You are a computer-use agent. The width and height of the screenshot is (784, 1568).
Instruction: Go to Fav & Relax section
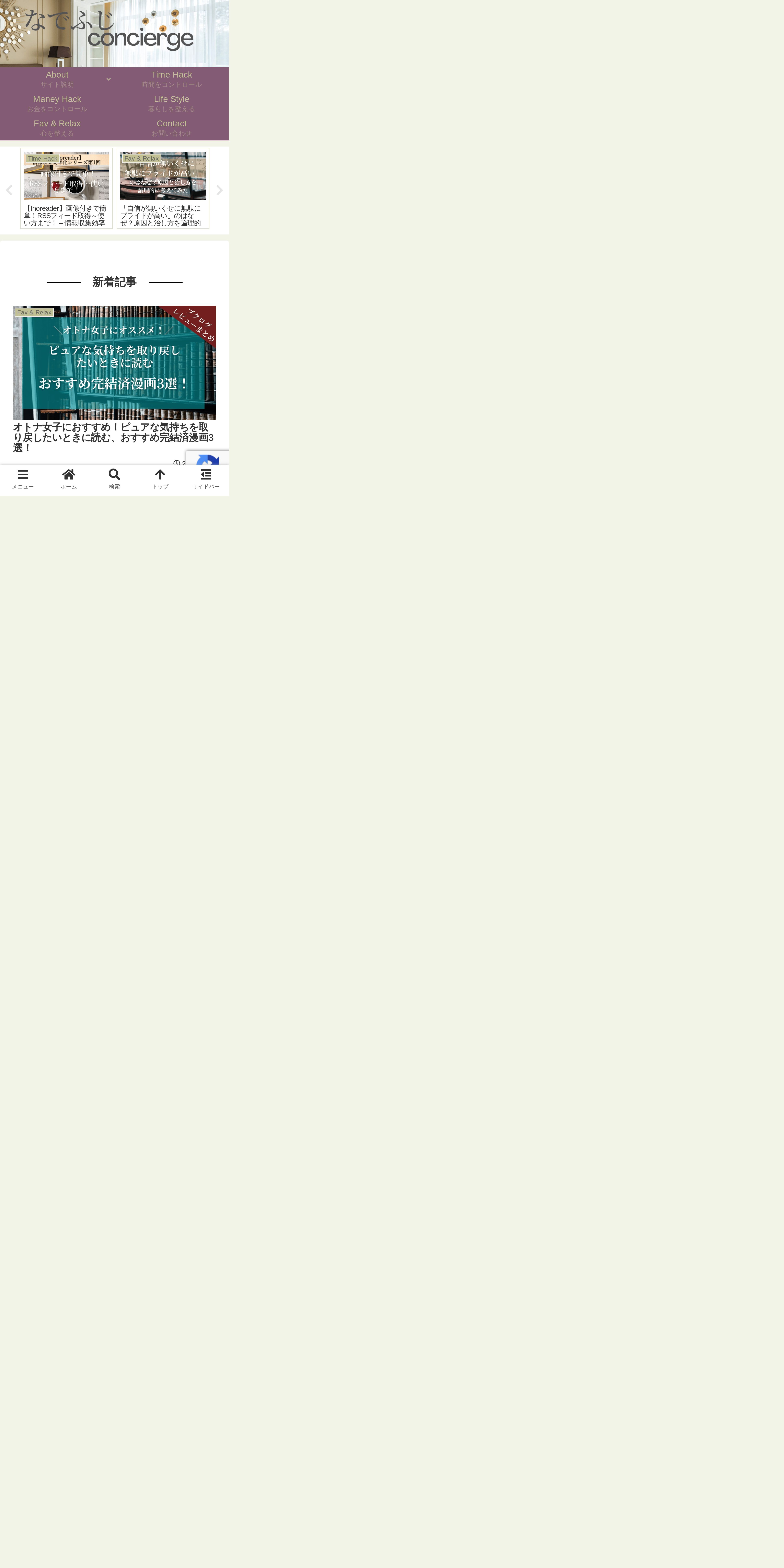57,128
